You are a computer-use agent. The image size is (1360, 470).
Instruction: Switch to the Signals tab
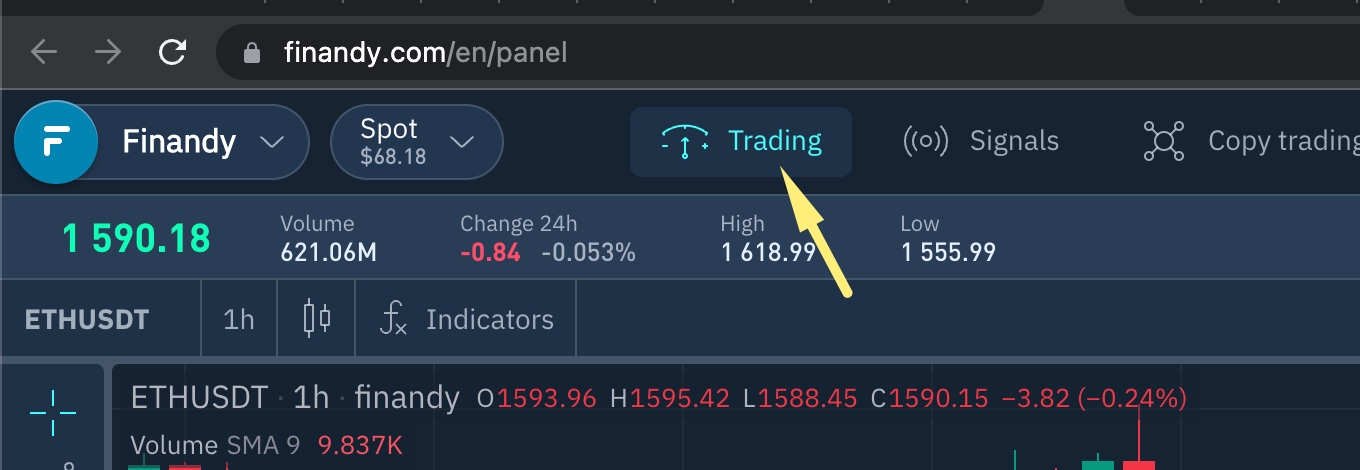(980, 142)
